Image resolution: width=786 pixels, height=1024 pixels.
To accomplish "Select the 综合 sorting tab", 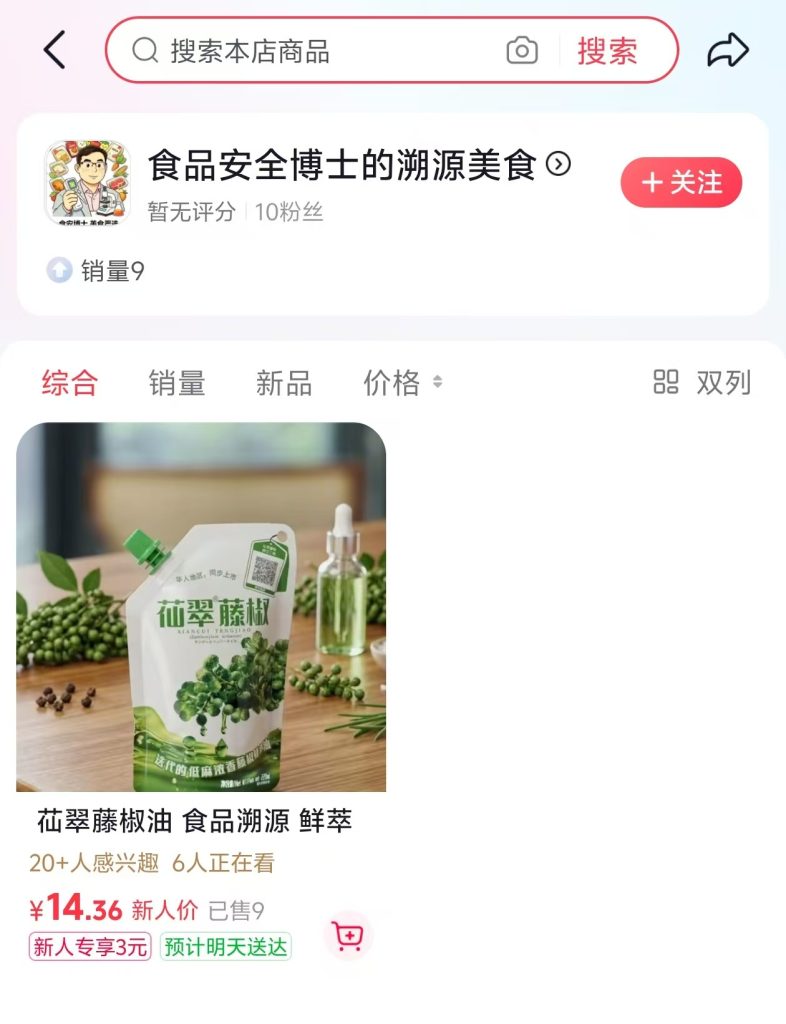I will (x=69, y=383).
